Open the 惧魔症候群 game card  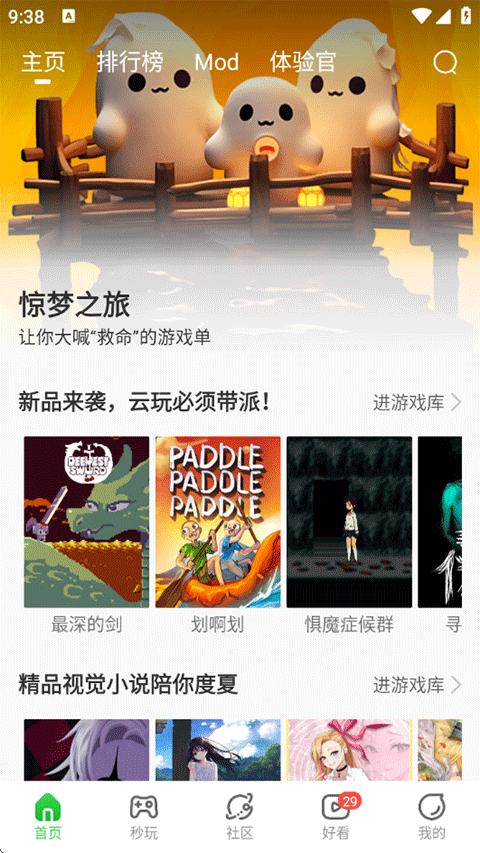coord(349,536)
